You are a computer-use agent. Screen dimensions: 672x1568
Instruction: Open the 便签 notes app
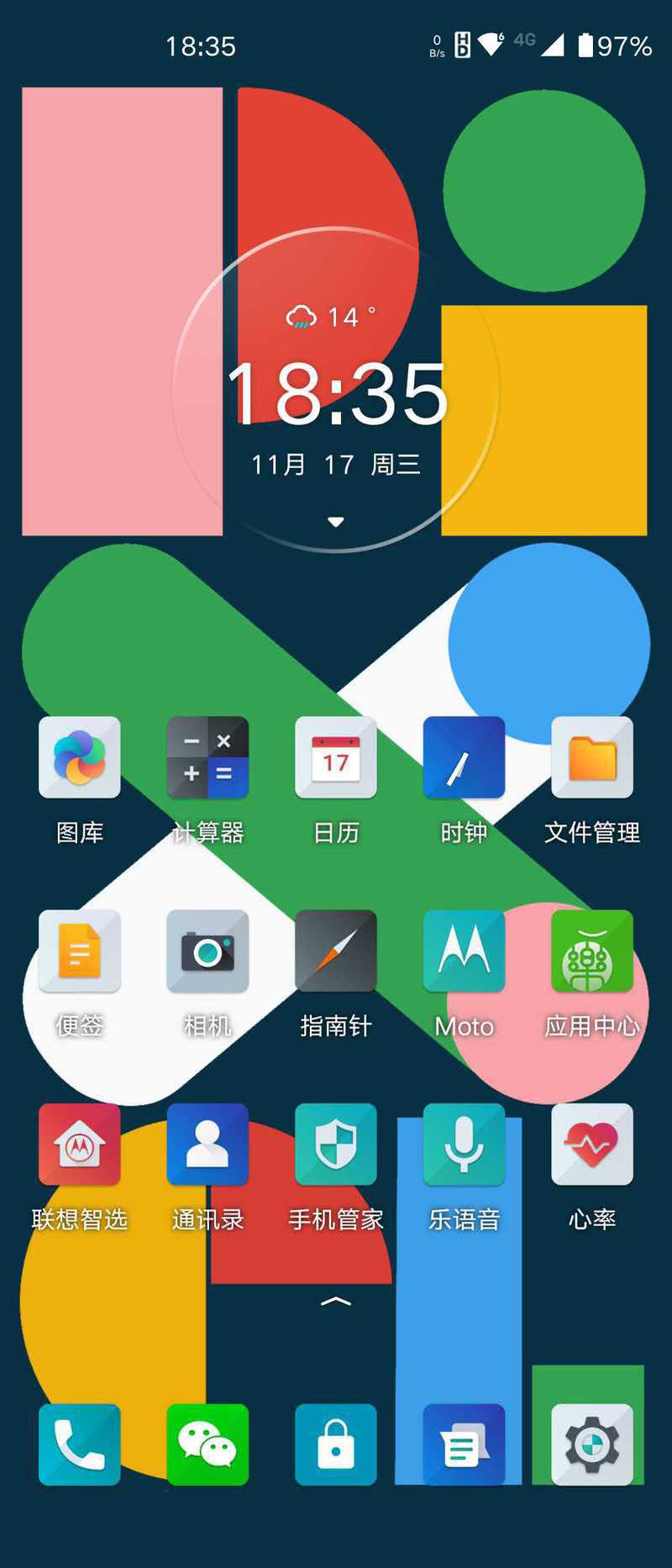point(80,951)
